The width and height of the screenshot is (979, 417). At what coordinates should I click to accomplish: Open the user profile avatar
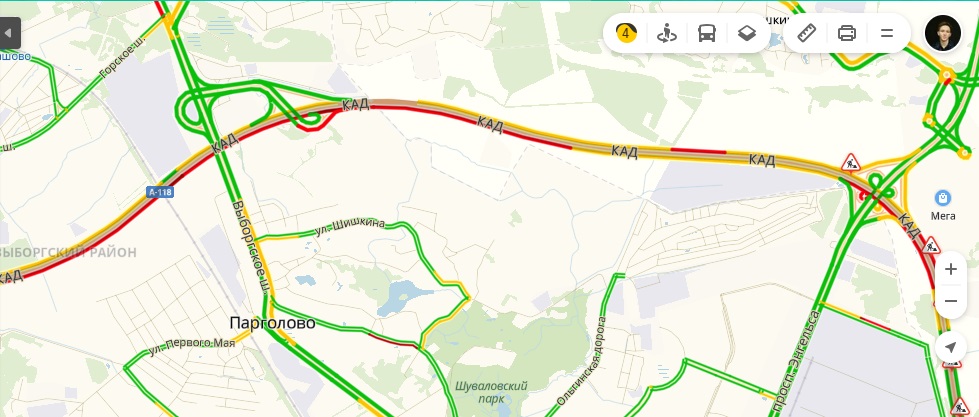(942, 33)
